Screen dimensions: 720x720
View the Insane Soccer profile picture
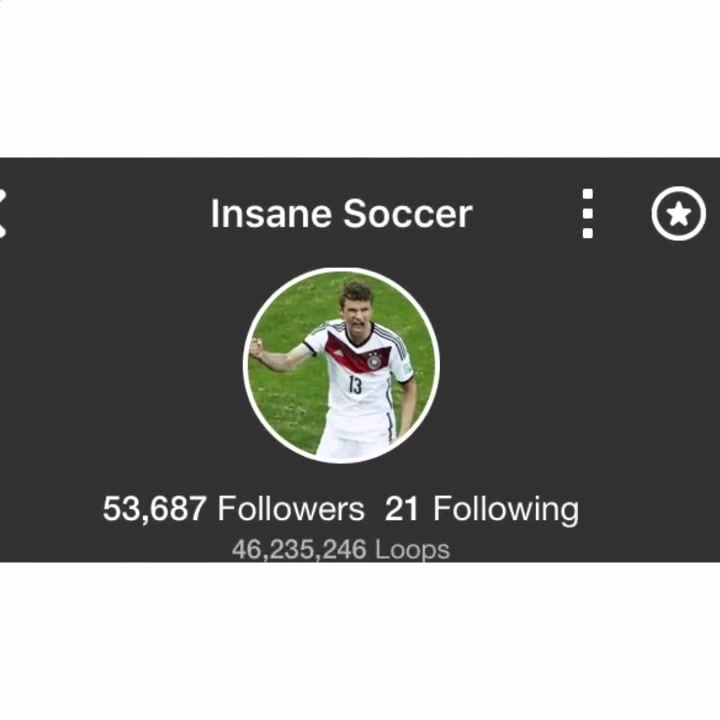tap(342, 364)
